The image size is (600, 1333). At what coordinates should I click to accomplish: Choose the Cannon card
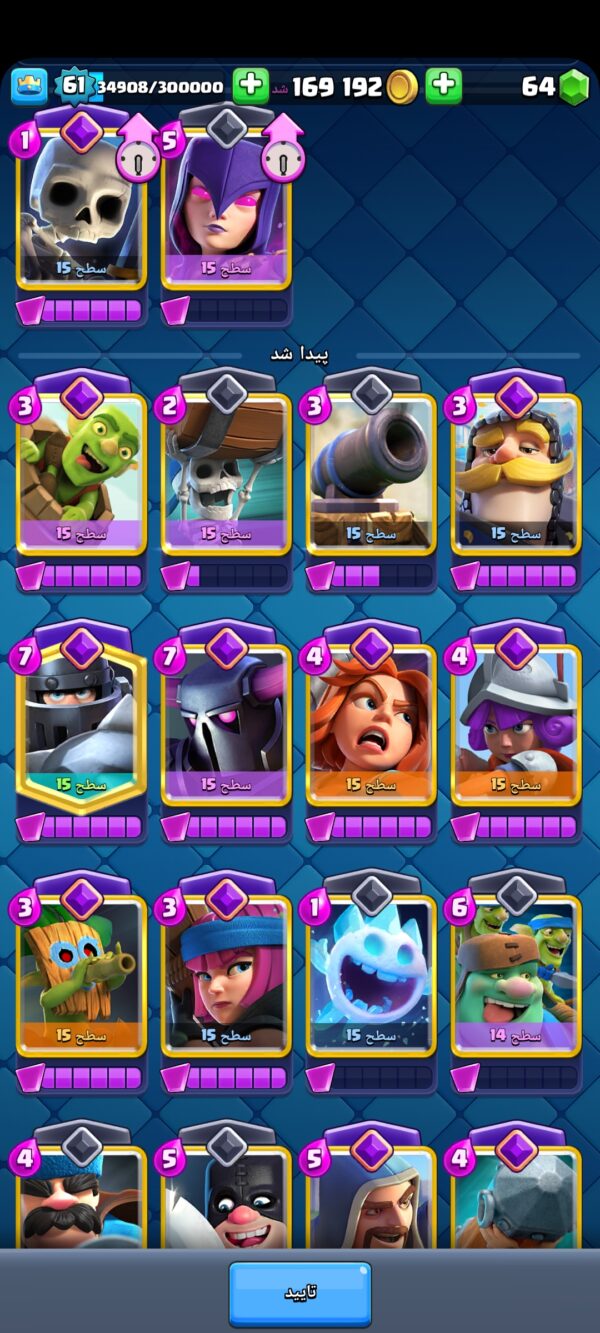371,480
